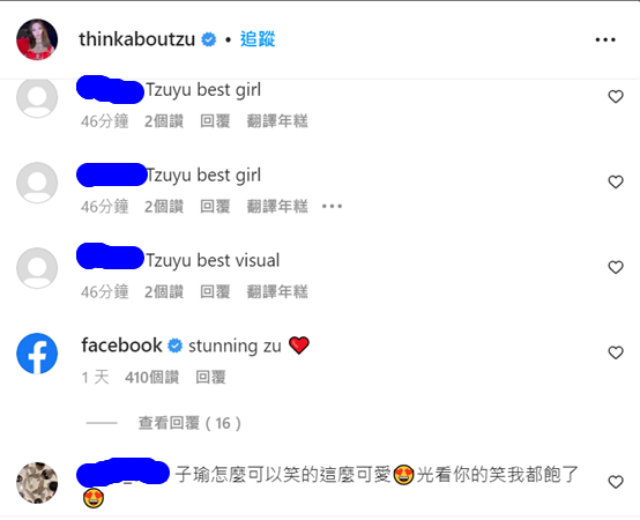
Task: Open more options on second 'Tzuyu best girl' comment
Action: click(x=332, y=206)
